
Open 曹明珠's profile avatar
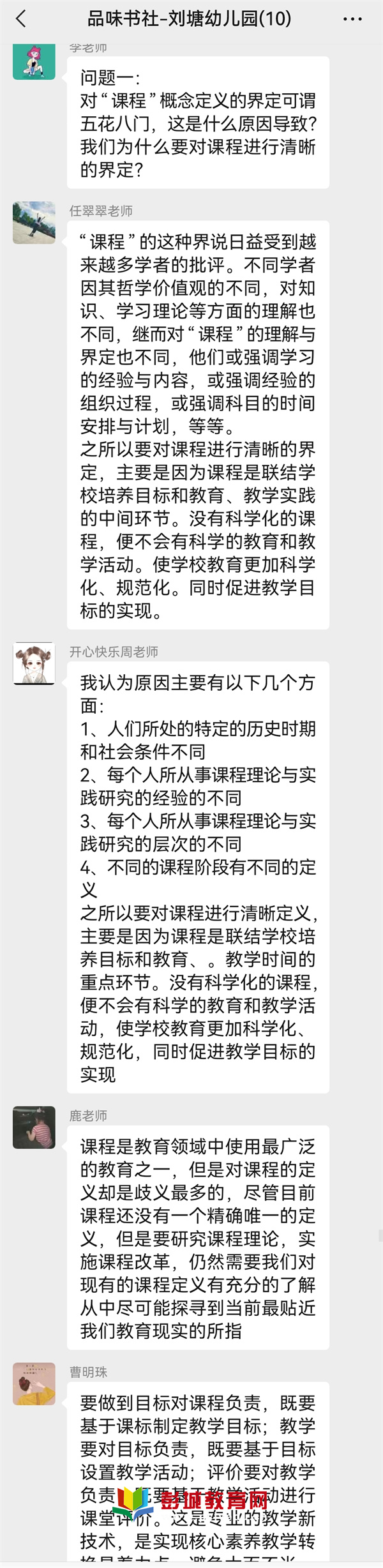tap(34, 1384)
